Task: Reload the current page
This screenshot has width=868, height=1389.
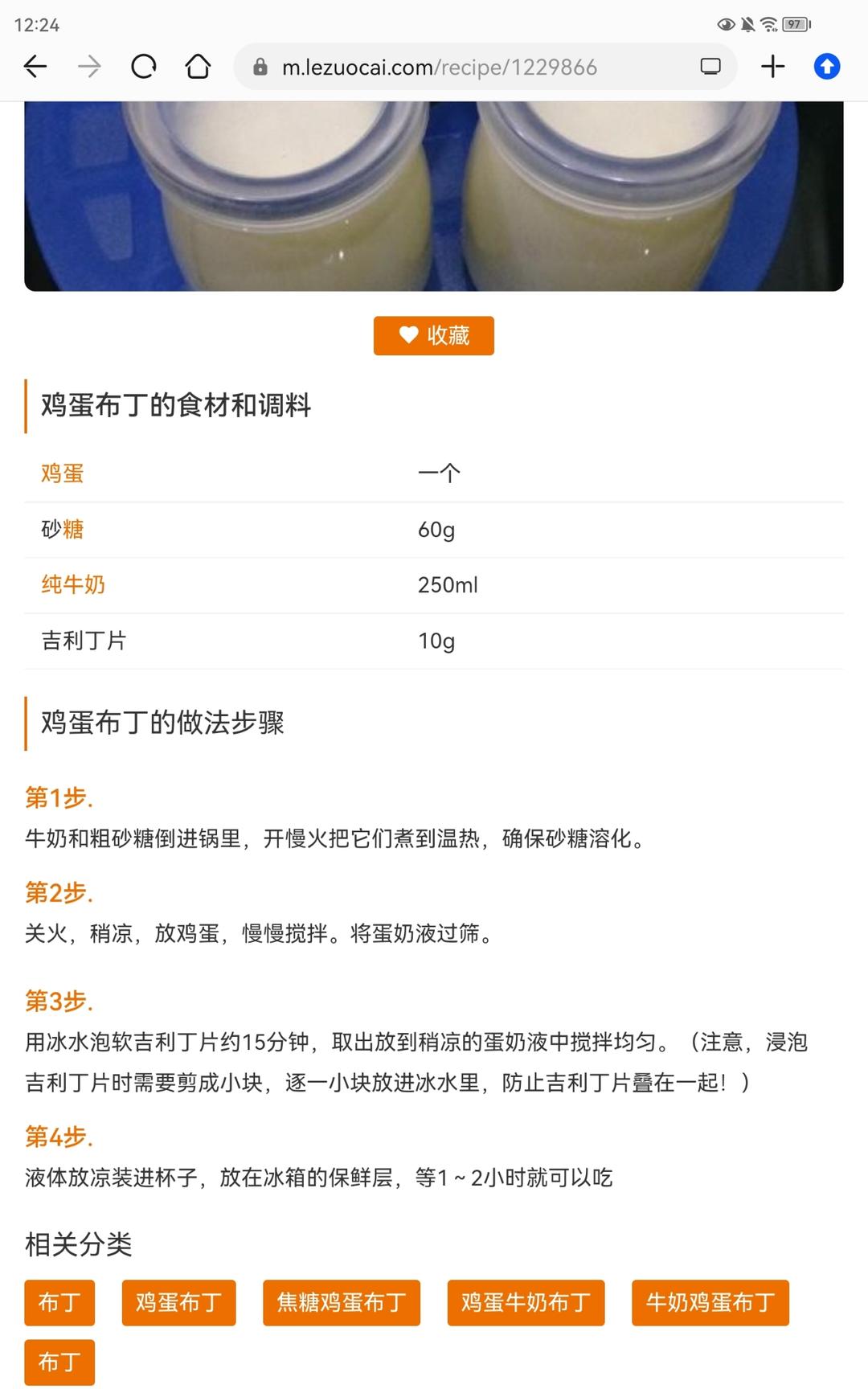Action: pos(144,67)
